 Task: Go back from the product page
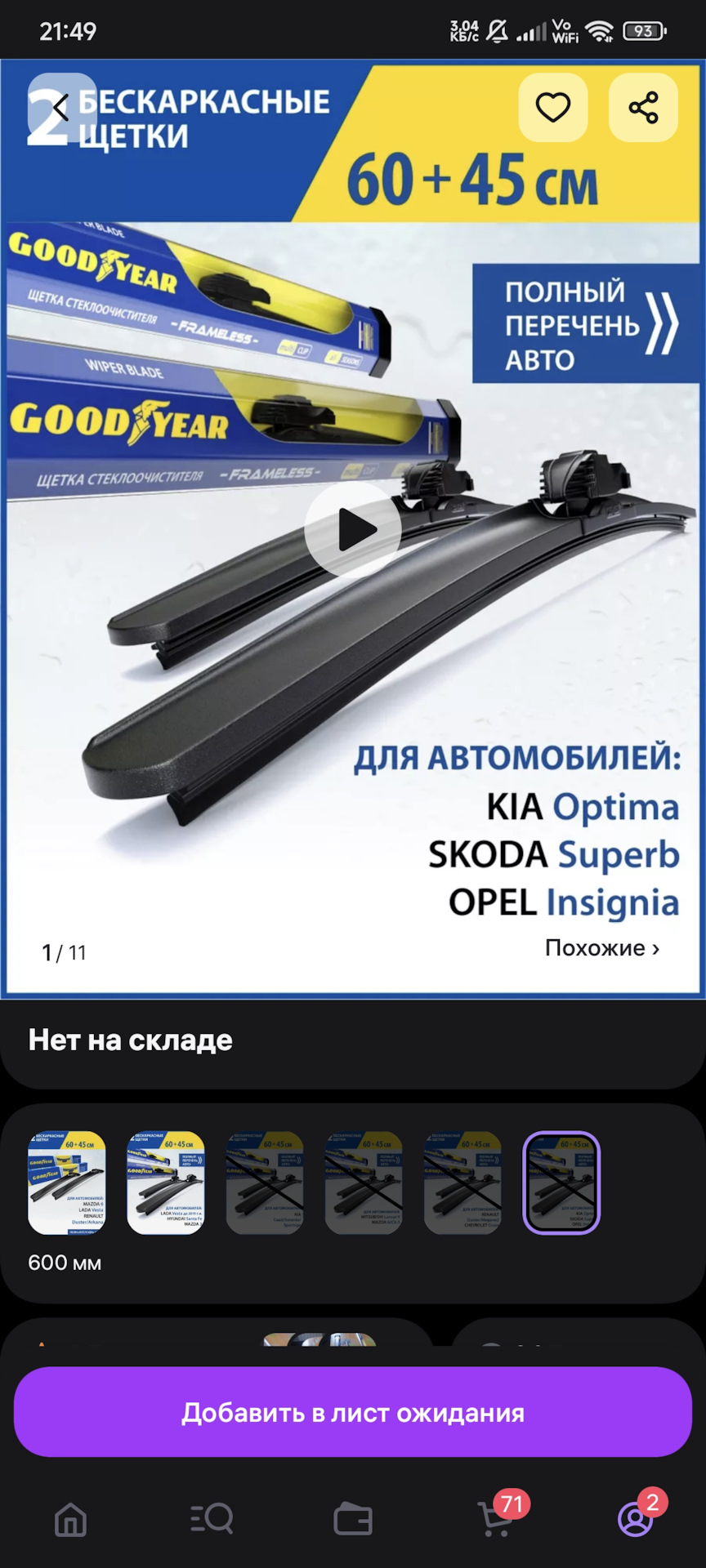tap(60, 108)
